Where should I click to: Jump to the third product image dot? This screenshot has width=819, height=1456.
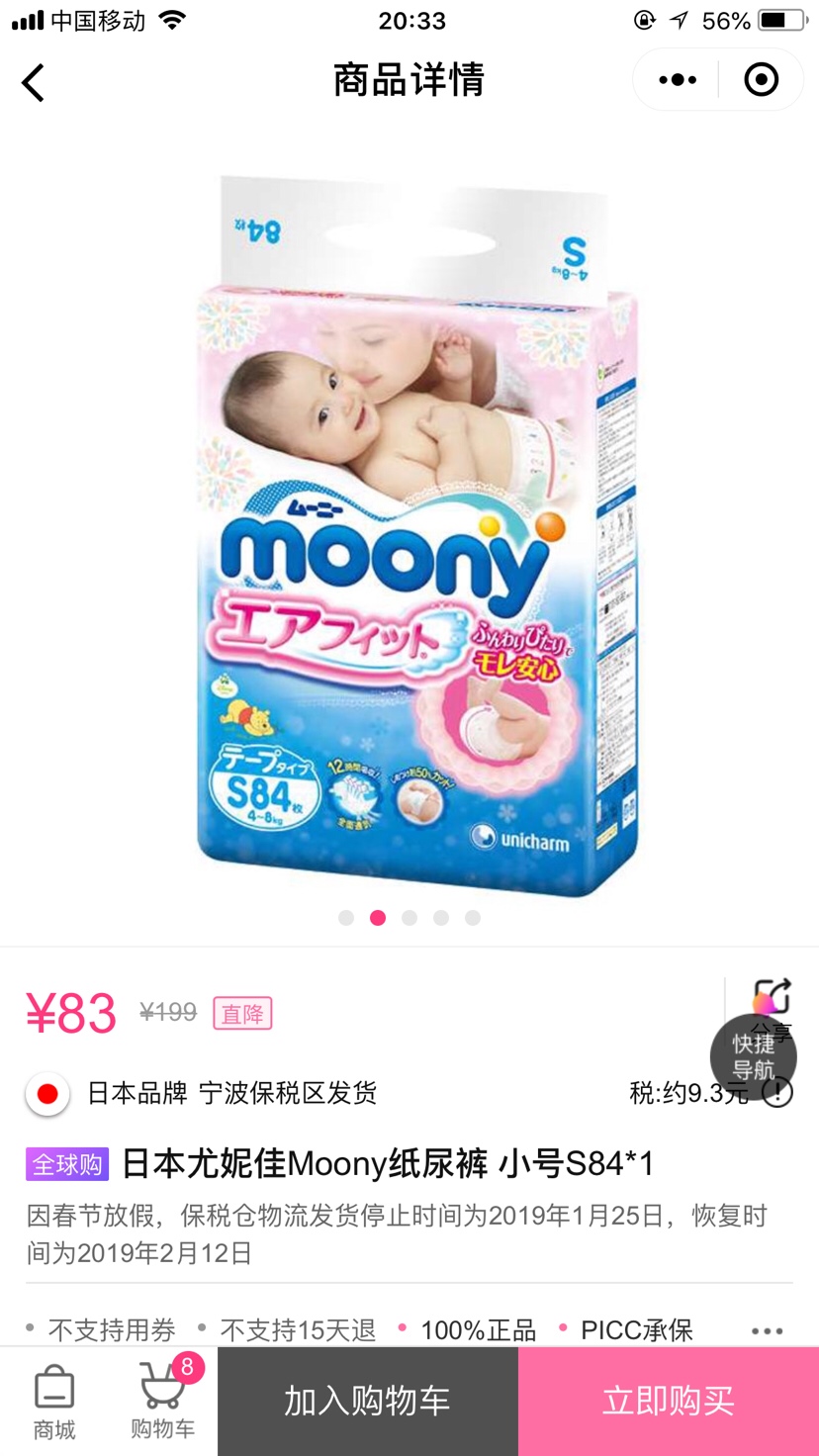[409, 918]
